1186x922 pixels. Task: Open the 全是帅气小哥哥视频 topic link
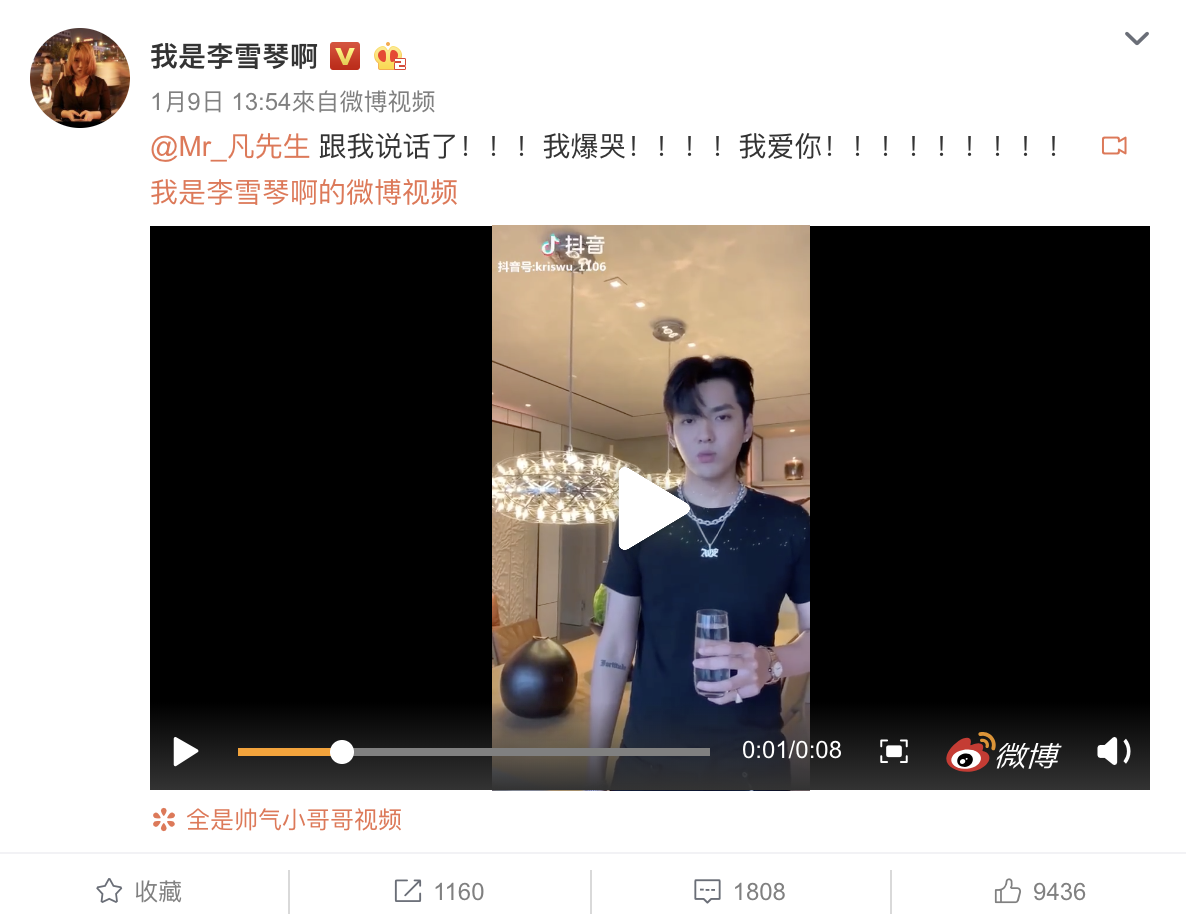click(x=293, y=820)
